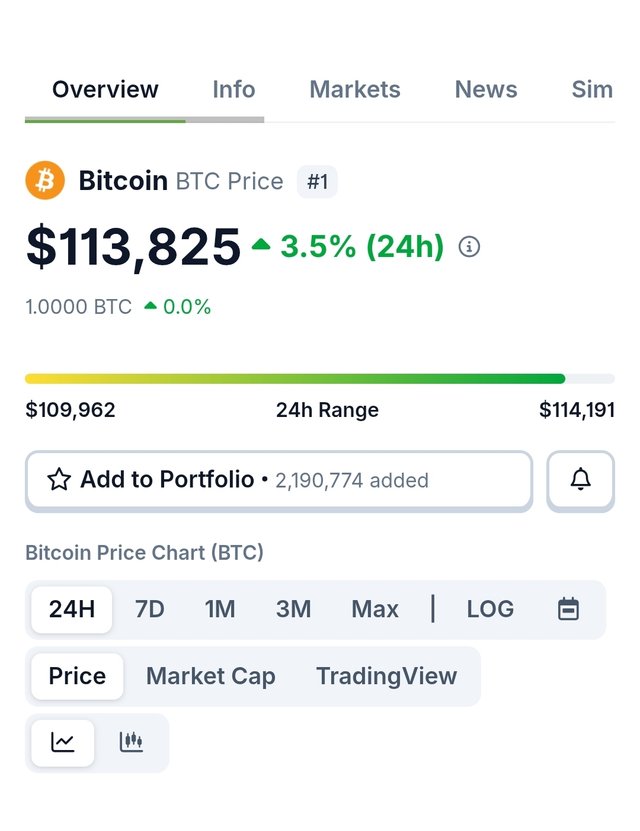This screenshot has width=640, height=831.
Task: View the Max chart range
Action: (375, 609)
